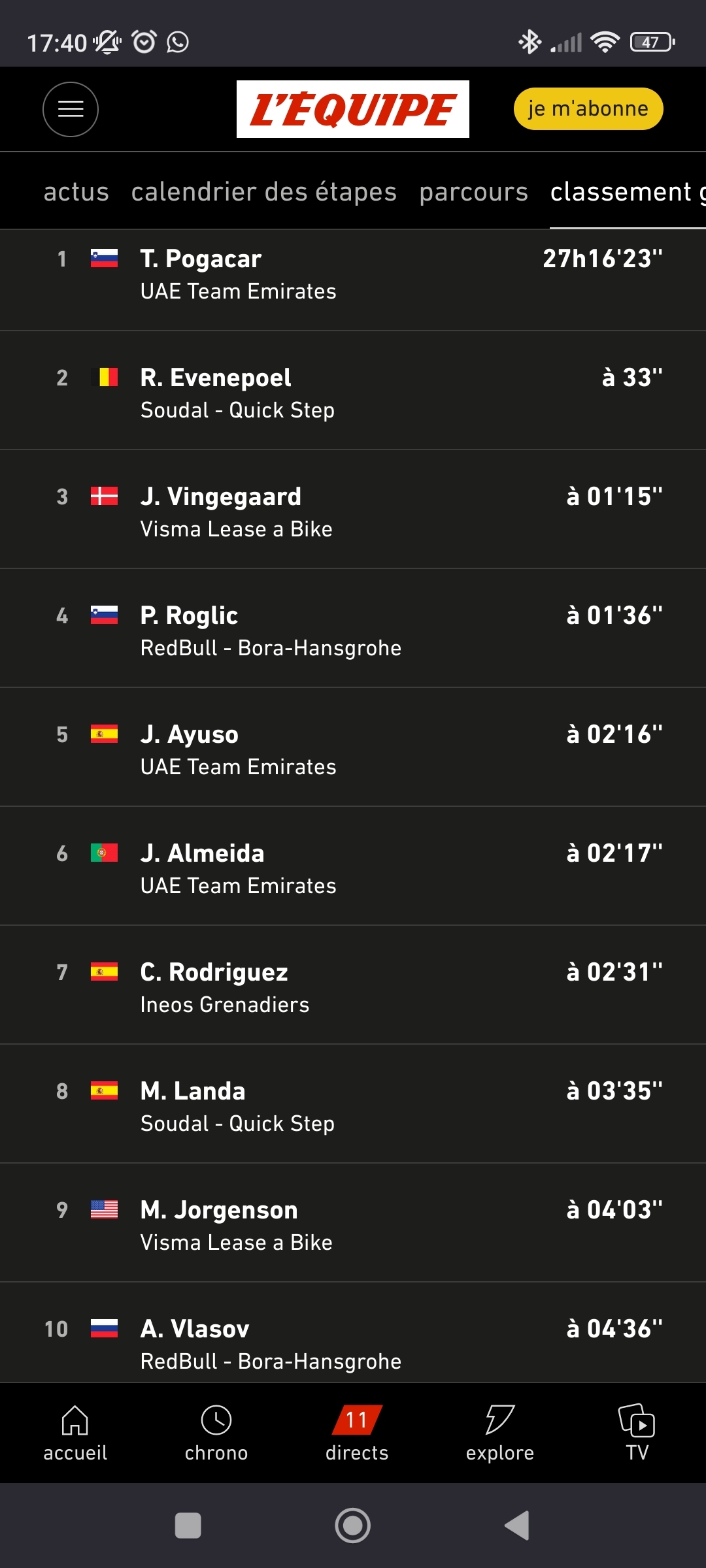Image resolution: width=706 pixels, height=1568 pixels.
Task: Go back with the system back button
Action: (x=517, y=1526)
